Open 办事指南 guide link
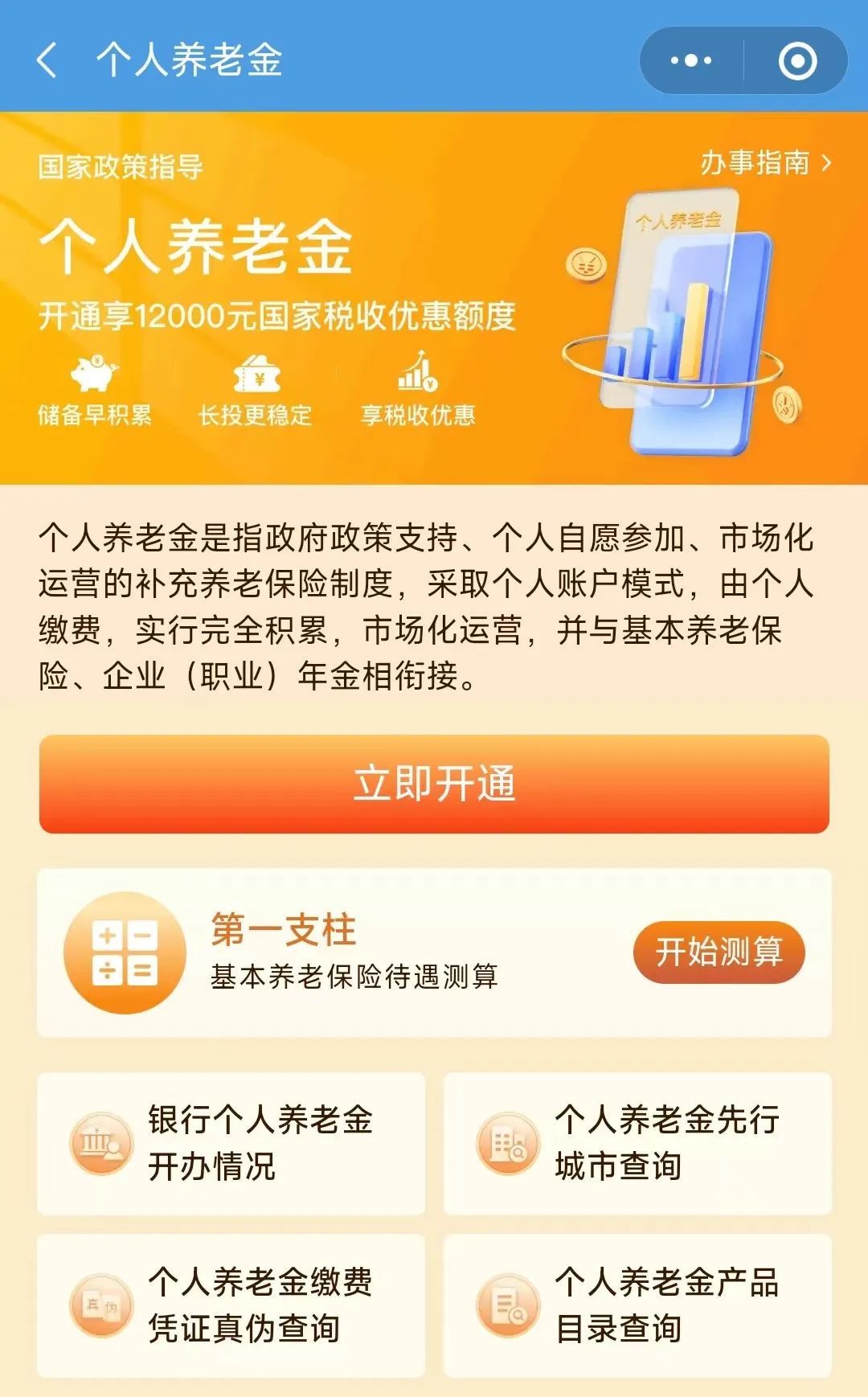Viewport: 868px width, 1397px height. click(764, 163)
